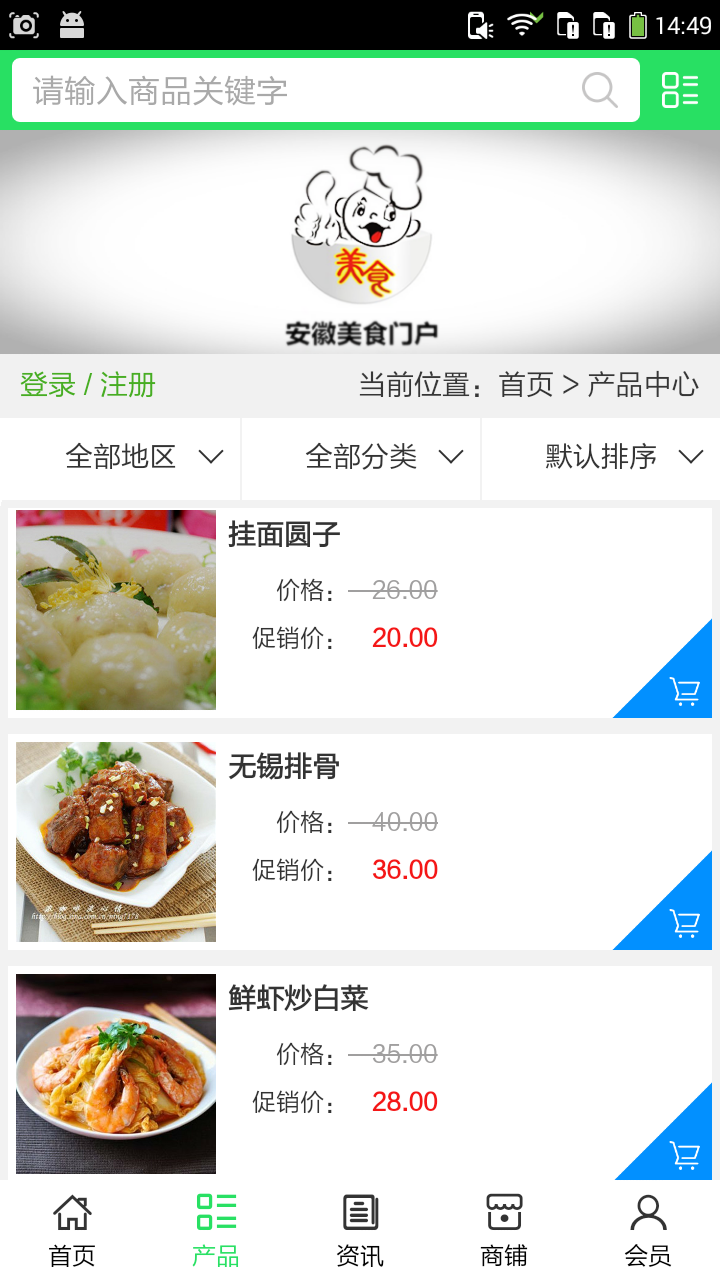Open the 登录 / 注册 link
Image resolution: width=720 pixels, height=1280 pixels.
click(x=88, y=385)
